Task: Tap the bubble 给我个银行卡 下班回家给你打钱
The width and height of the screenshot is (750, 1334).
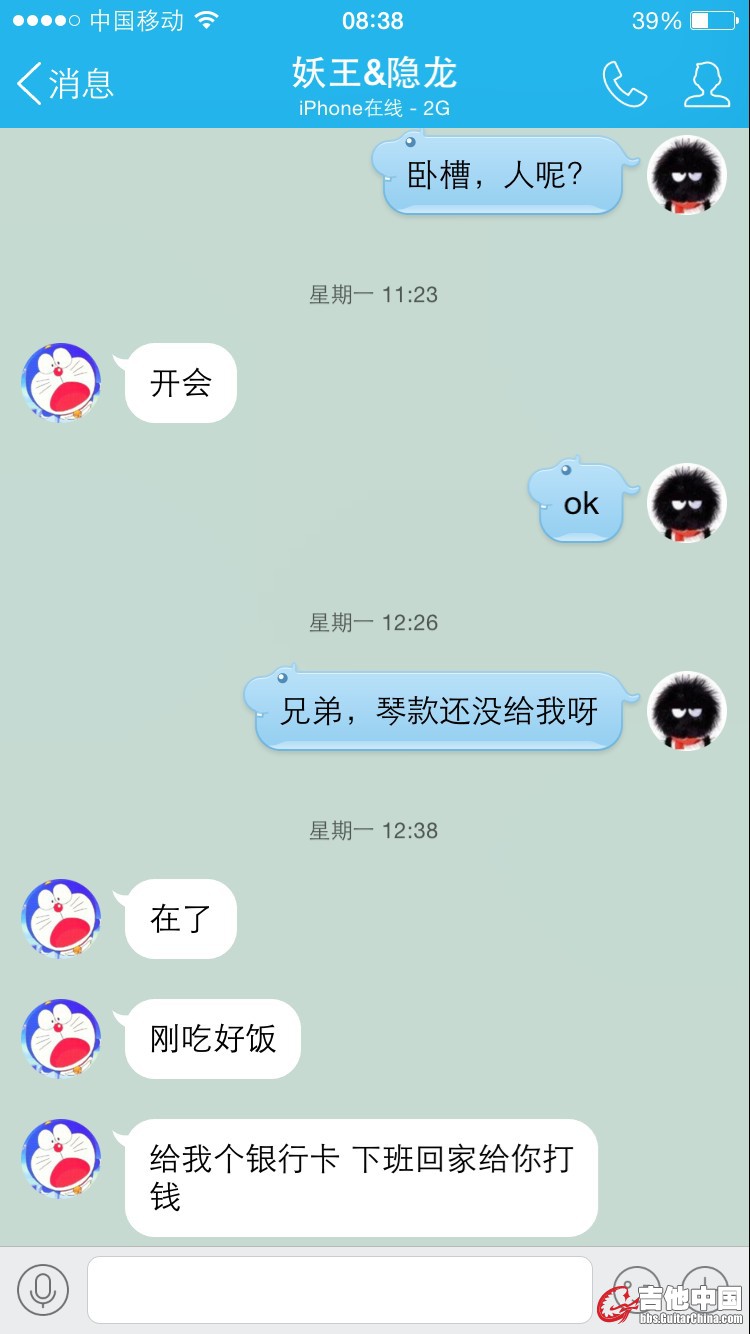Action: [360, 1177]
